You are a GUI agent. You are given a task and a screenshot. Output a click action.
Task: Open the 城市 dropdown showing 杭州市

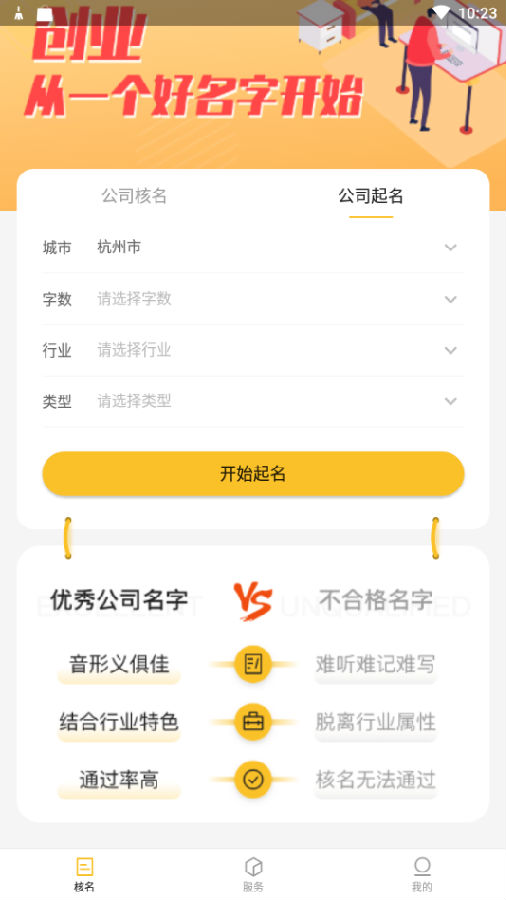pos(253,247)
